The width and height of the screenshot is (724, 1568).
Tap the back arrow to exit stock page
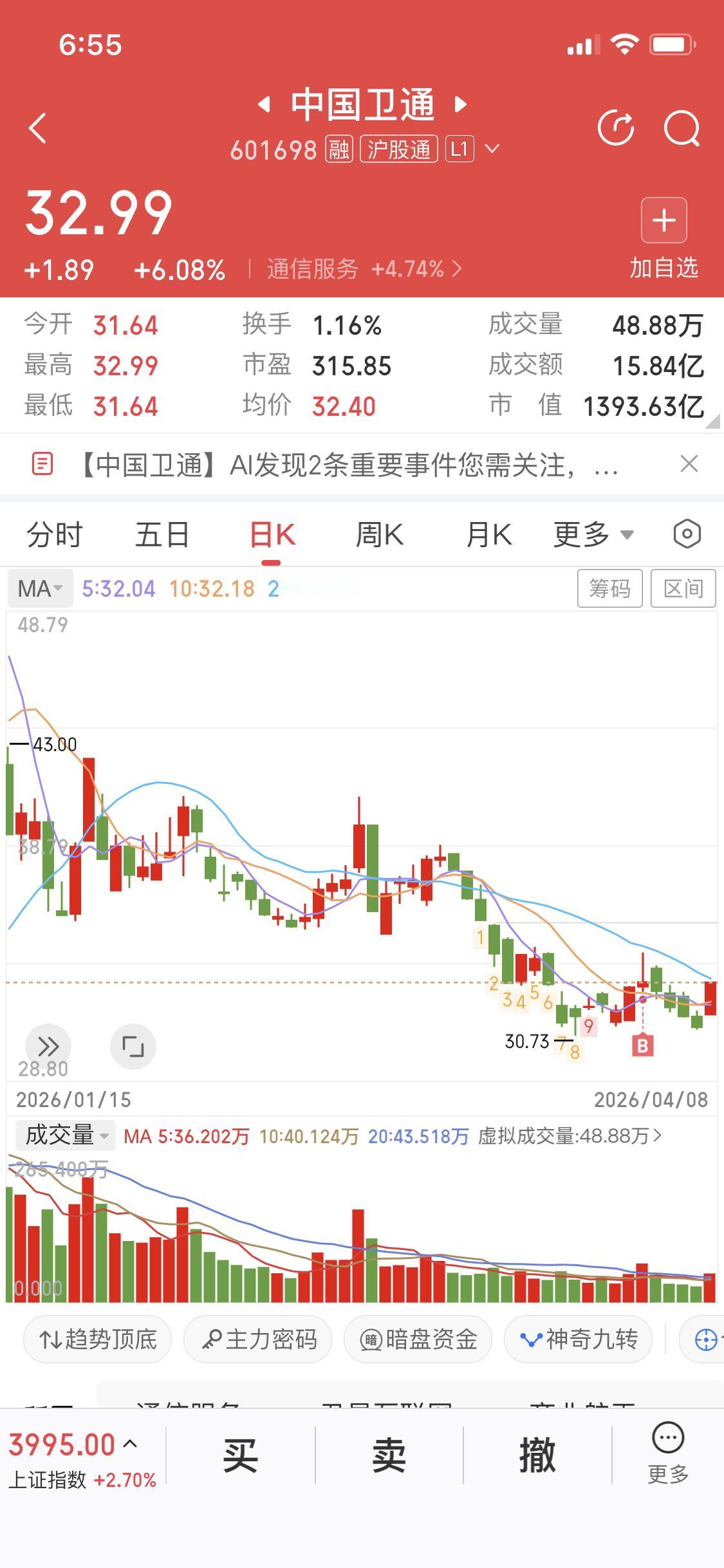tap(37, 127)
